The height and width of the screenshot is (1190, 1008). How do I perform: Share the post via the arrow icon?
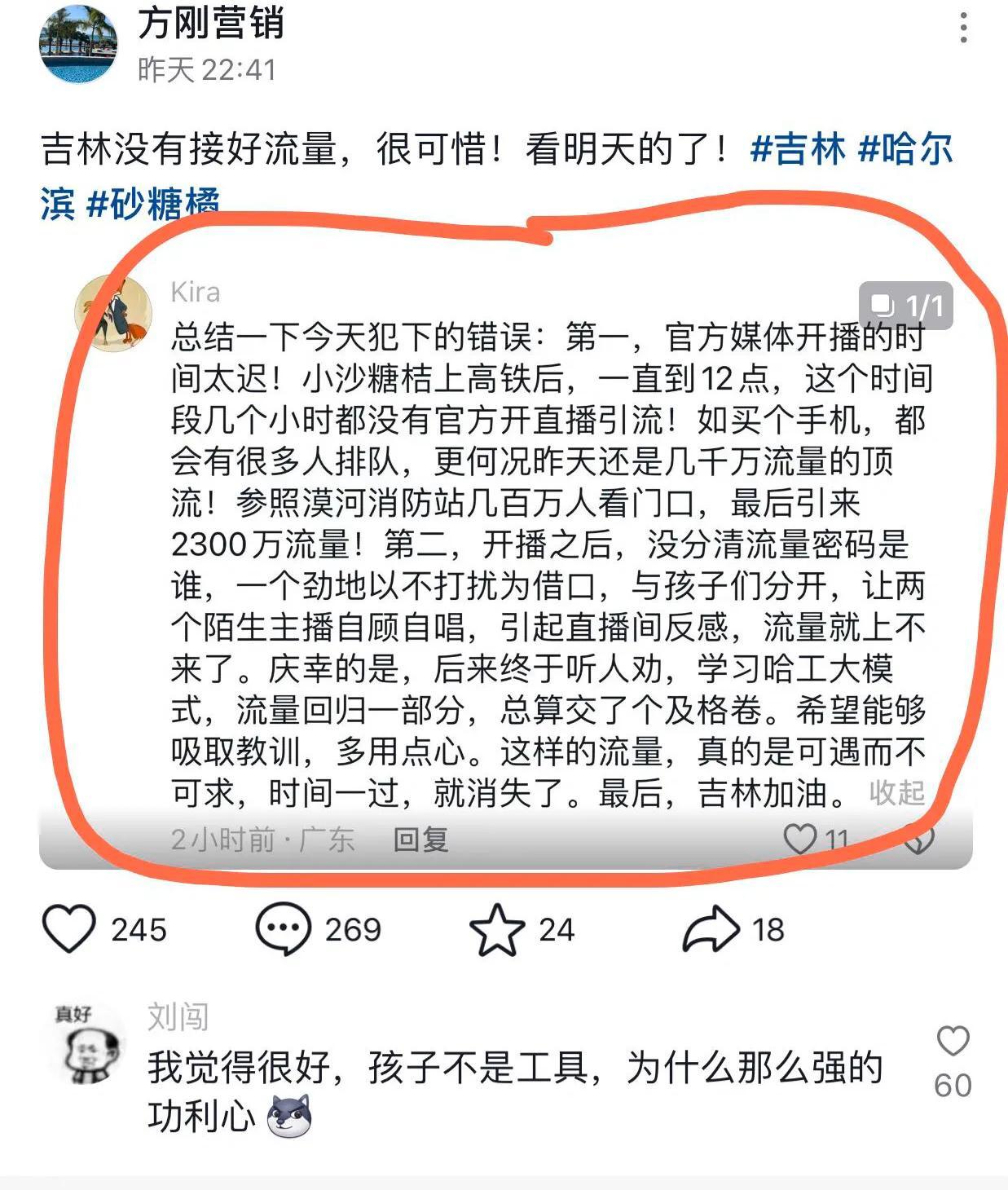pos(711,929)
